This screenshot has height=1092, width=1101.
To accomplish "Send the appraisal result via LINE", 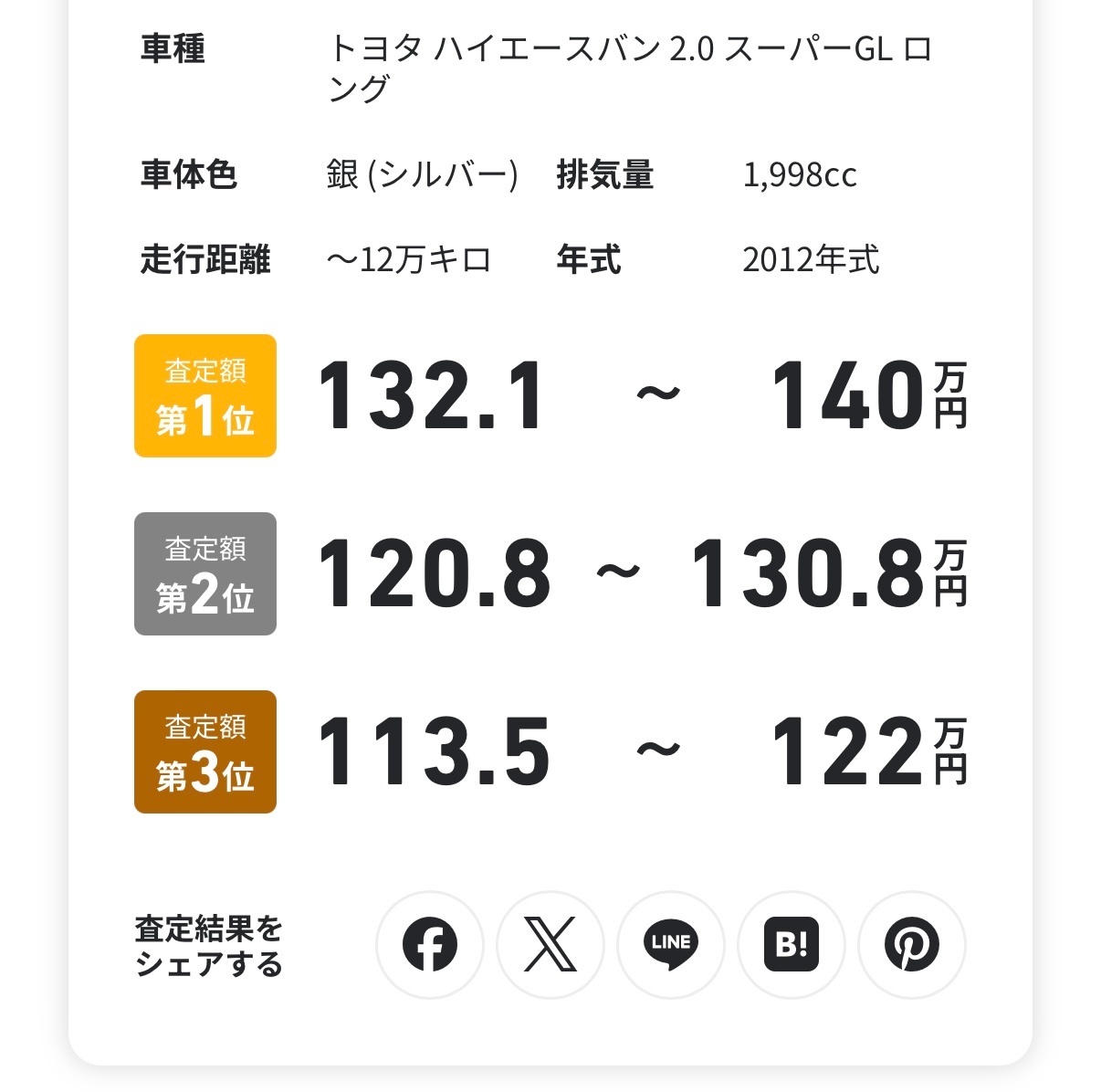I will pos(671,945).
